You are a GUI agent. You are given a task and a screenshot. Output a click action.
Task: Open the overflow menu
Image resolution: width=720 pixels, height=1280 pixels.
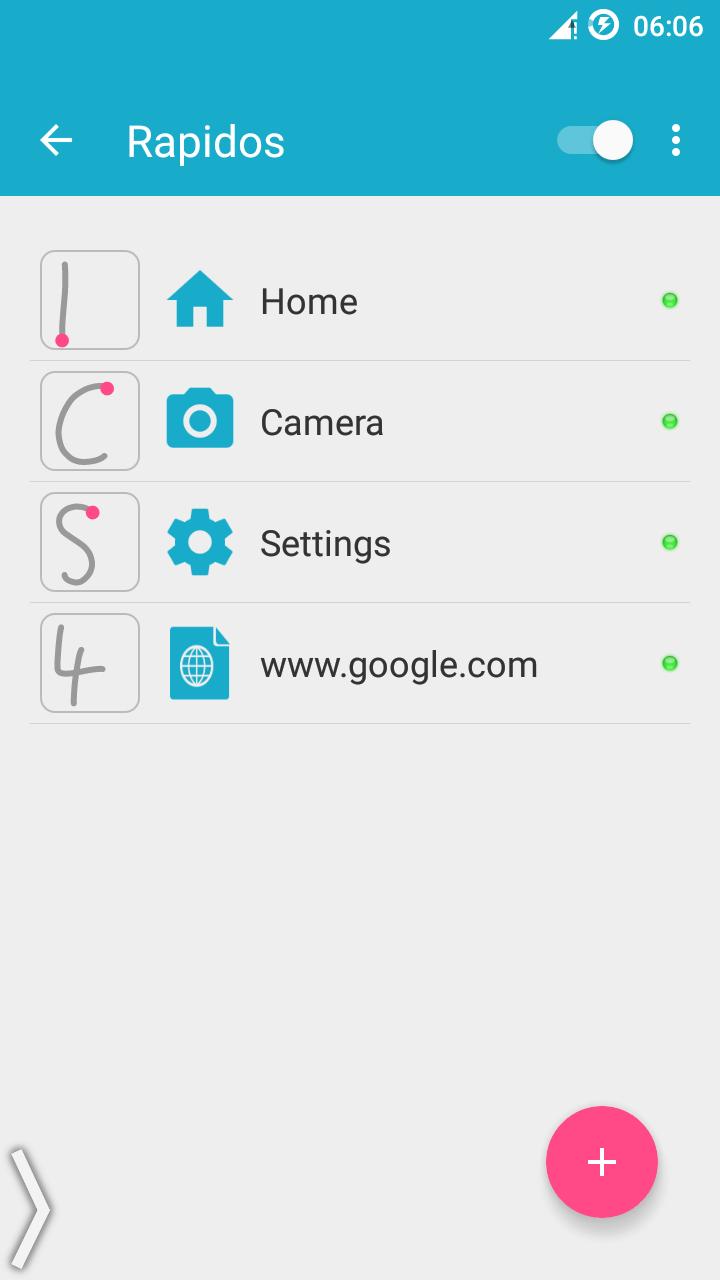[676, 141]
